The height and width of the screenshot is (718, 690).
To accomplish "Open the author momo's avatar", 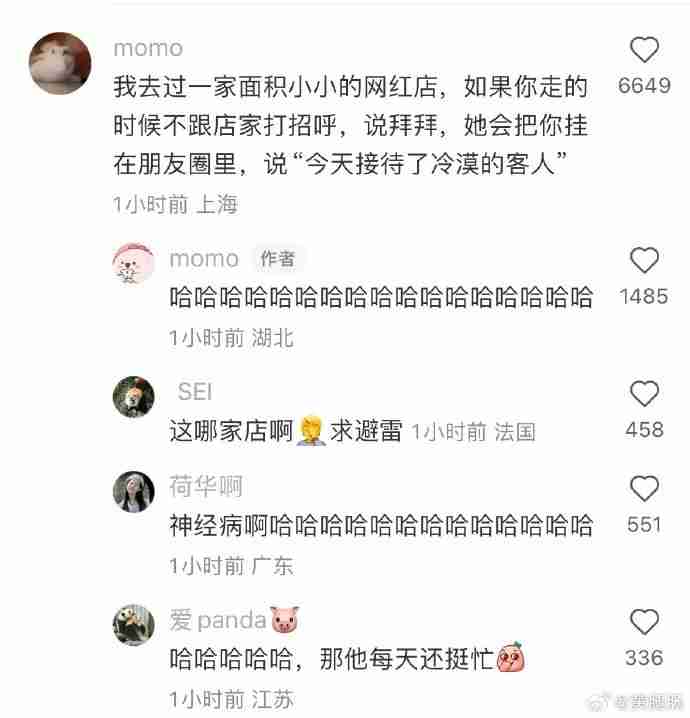I will tap(134, 263).
